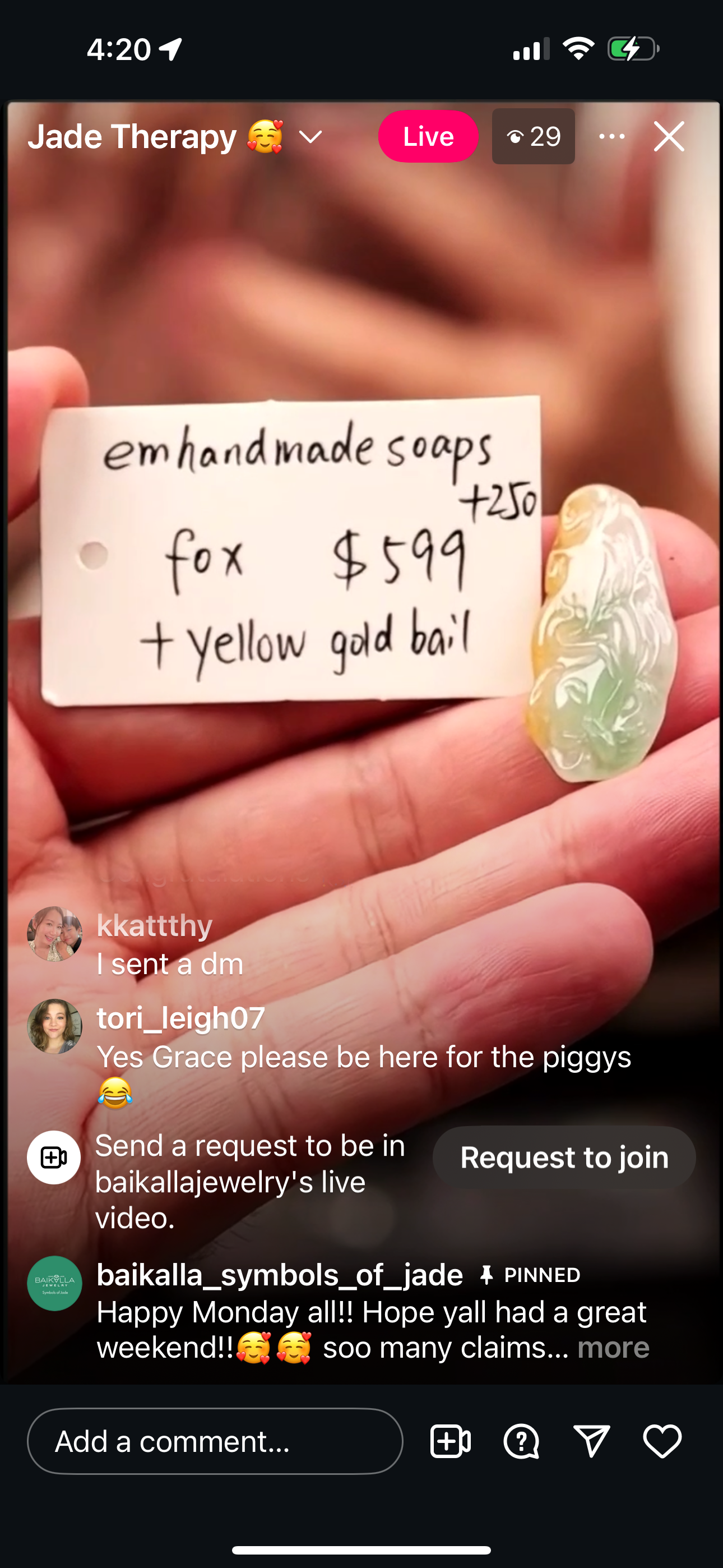This screenshot has height=1568, width=723.
Task: View the 29 viewers list
Action: 533,136
